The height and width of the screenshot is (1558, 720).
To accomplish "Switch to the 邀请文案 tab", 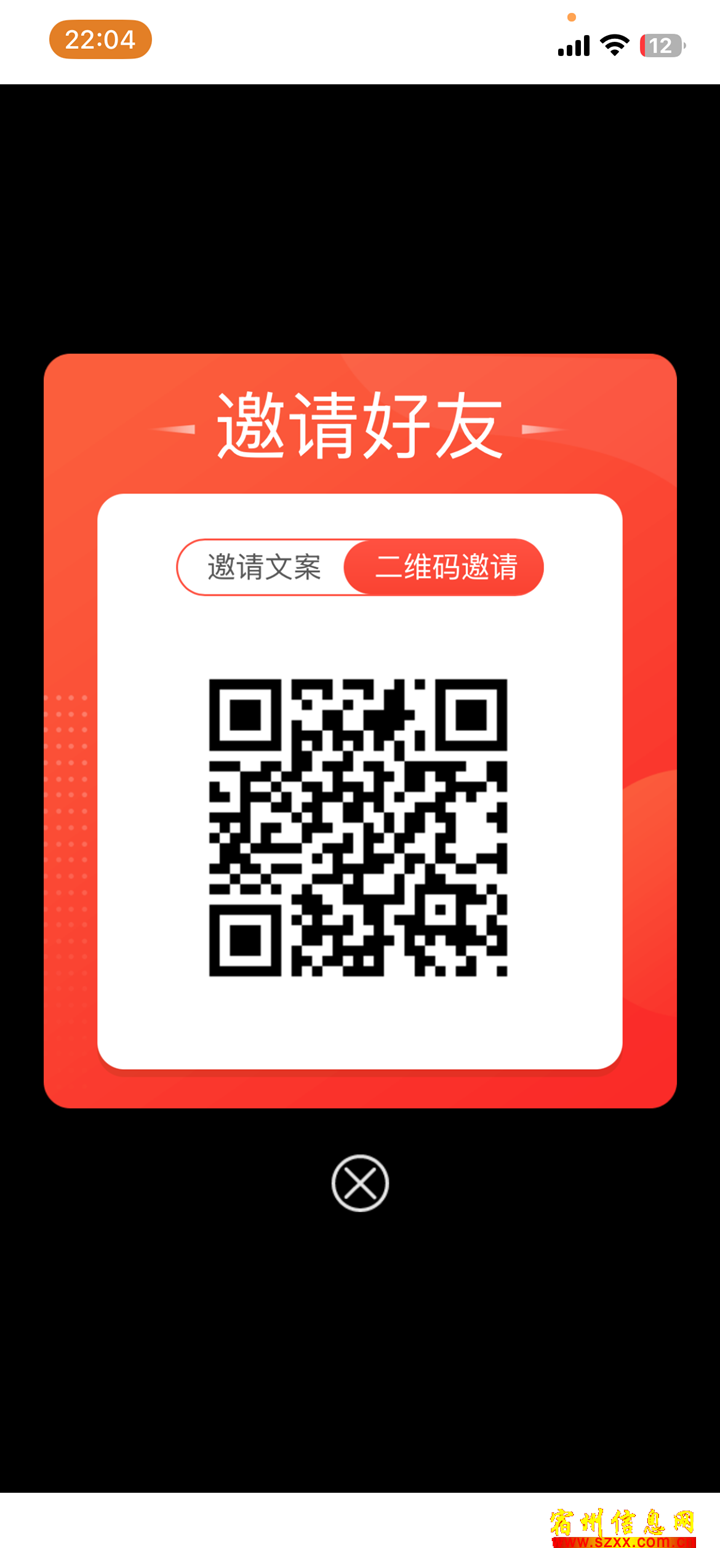I will pos(264,567).
